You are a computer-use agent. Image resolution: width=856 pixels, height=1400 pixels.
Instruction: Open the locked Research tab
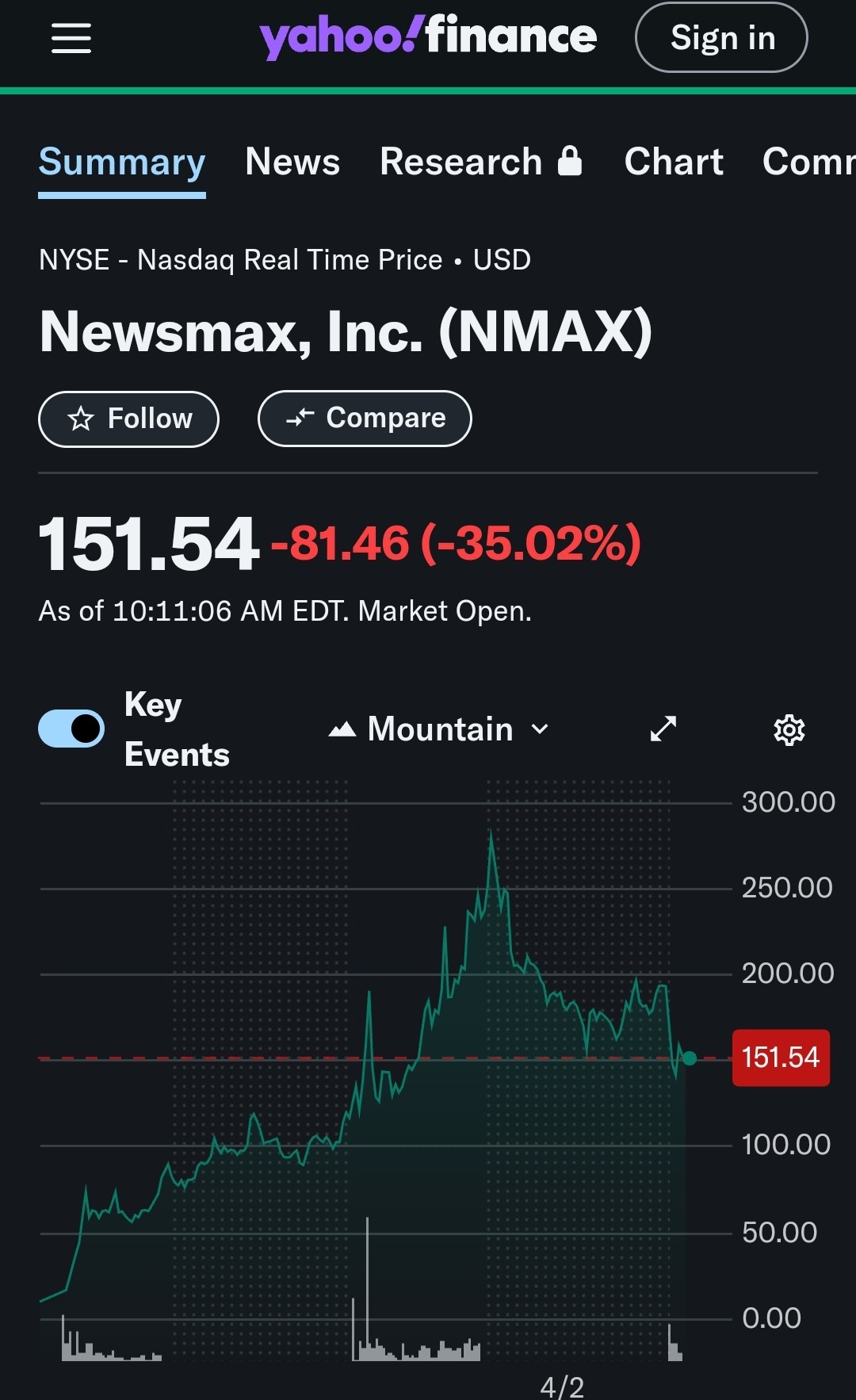point(481,162)
